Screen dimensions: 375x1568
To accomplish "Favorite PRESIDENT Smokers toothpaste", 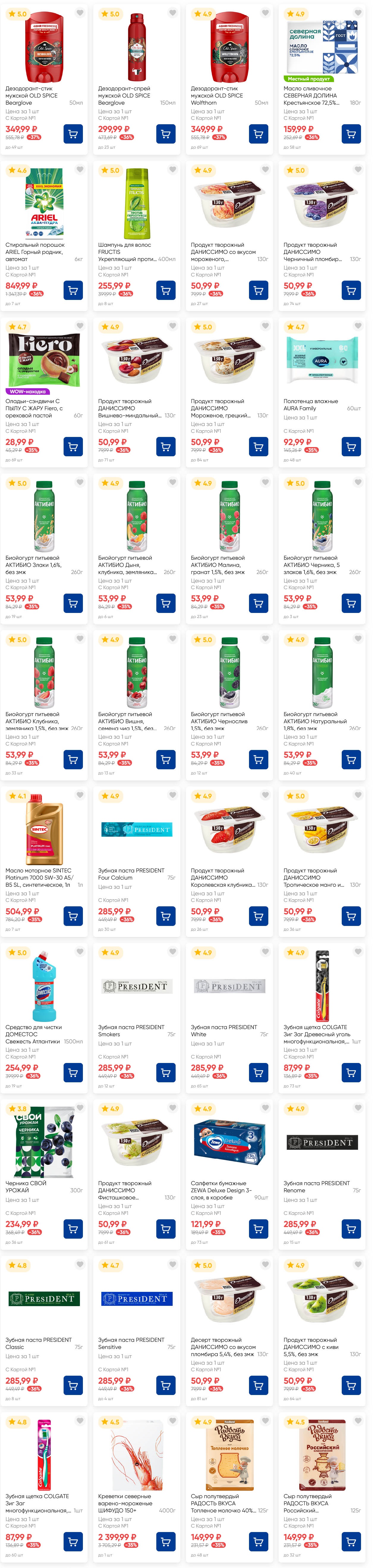I will tap(172, 952).
